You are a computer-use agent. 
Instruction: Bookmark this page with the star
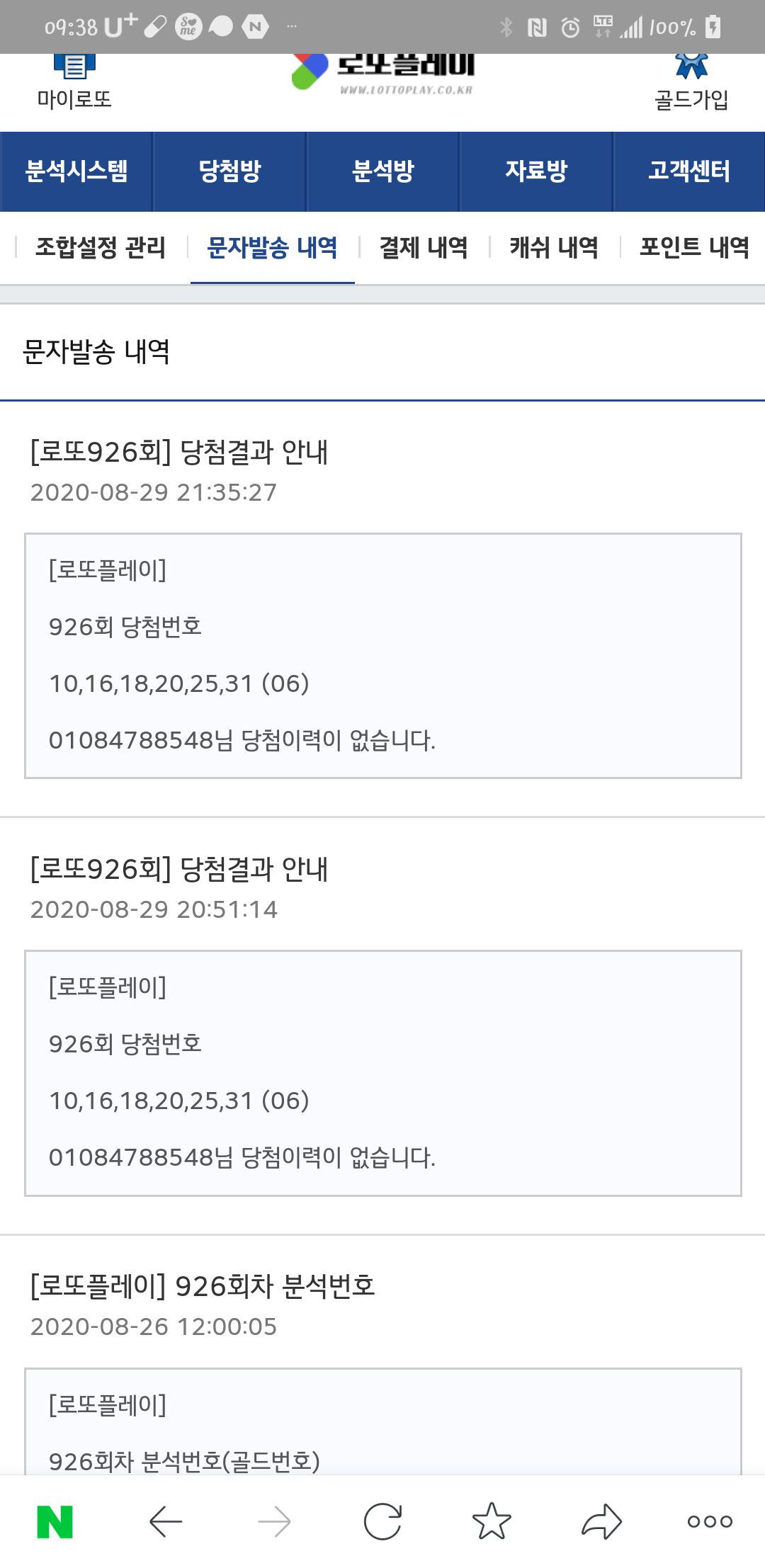[492, 1521]
